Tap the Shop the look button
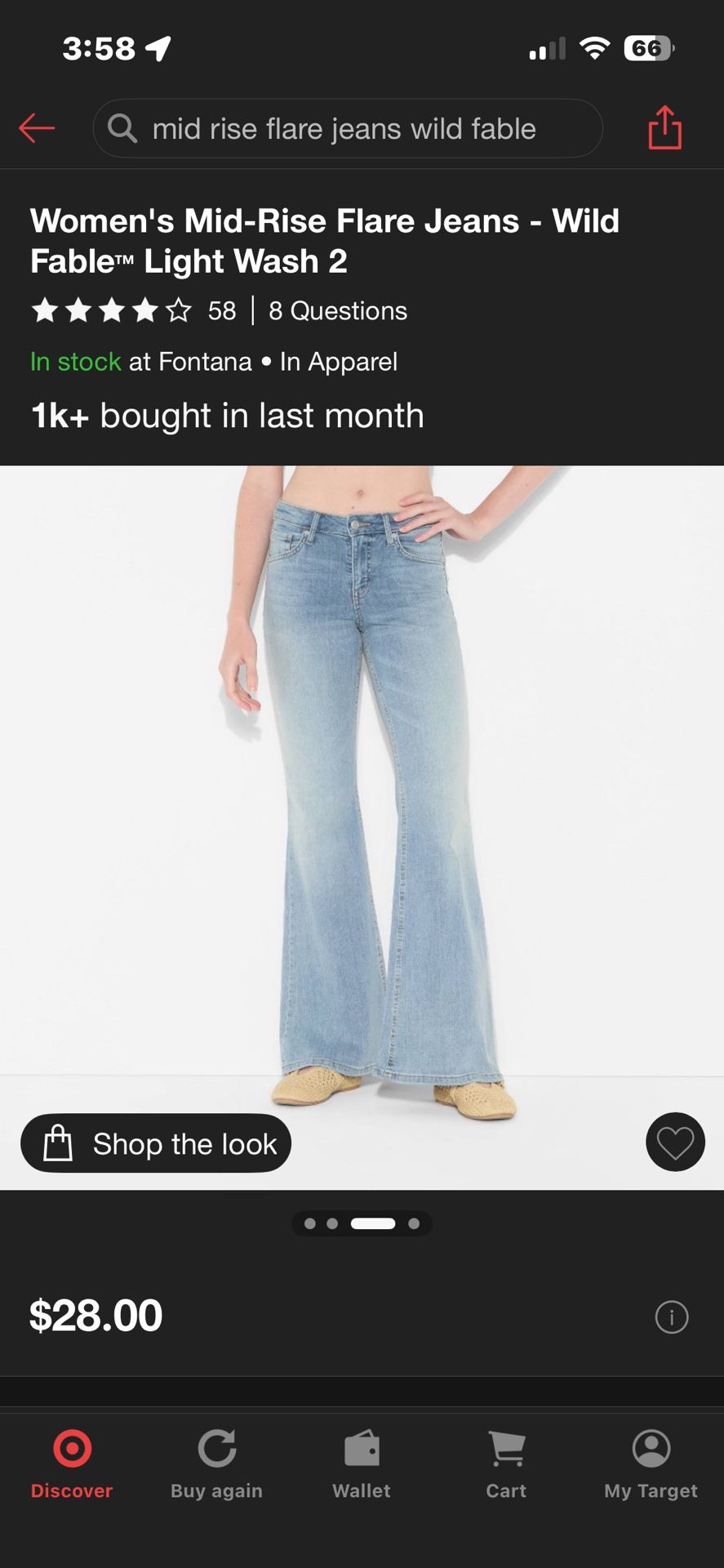 point(155,1143)
